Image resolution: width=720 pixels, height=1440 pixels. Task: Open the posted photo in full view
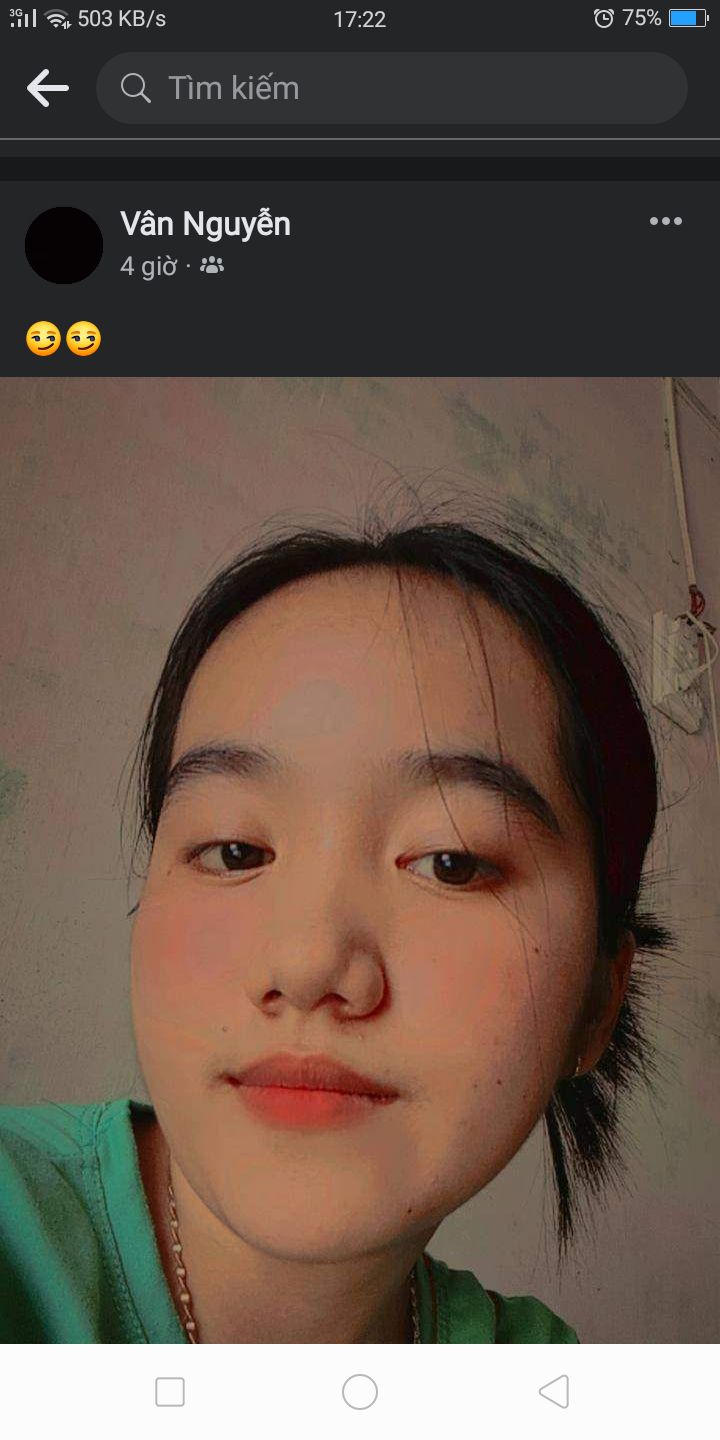pos(360,860)
